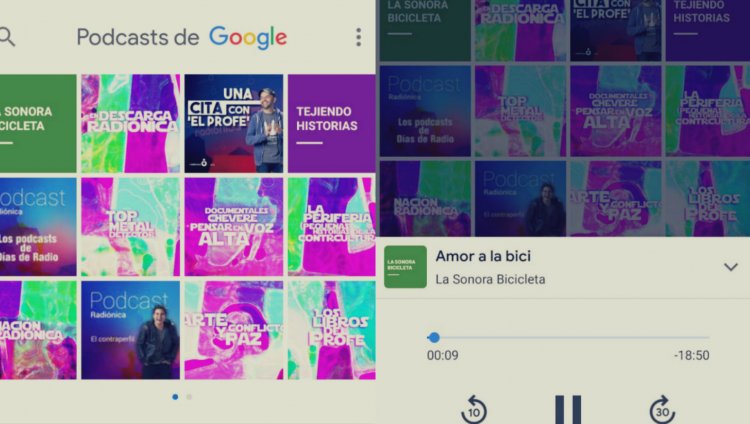Tap the page indicator dots below grid
The width and height of the screenshot is (750, 424).
point(182,397)
